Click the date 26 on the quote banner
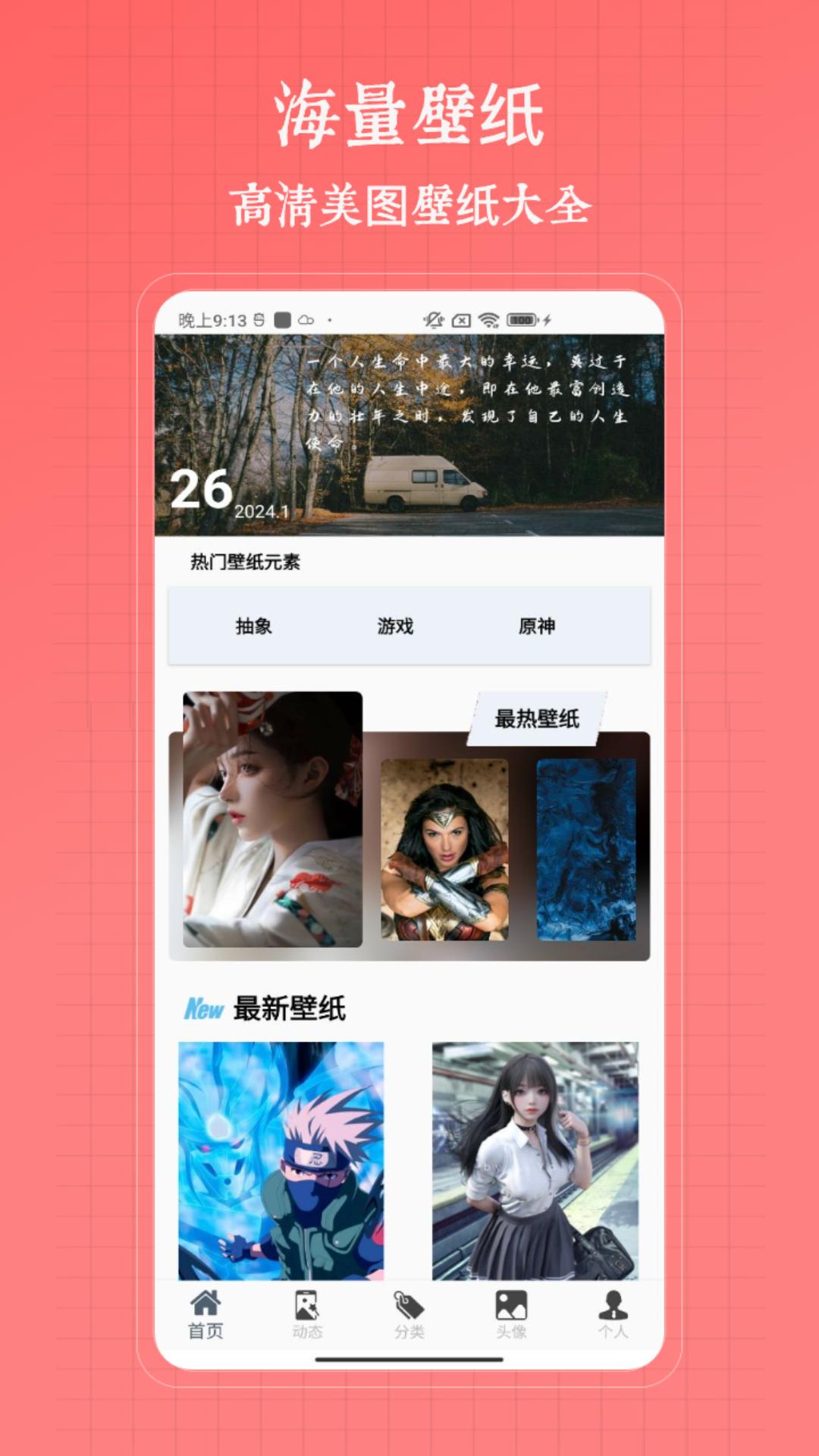 point(202,489)
